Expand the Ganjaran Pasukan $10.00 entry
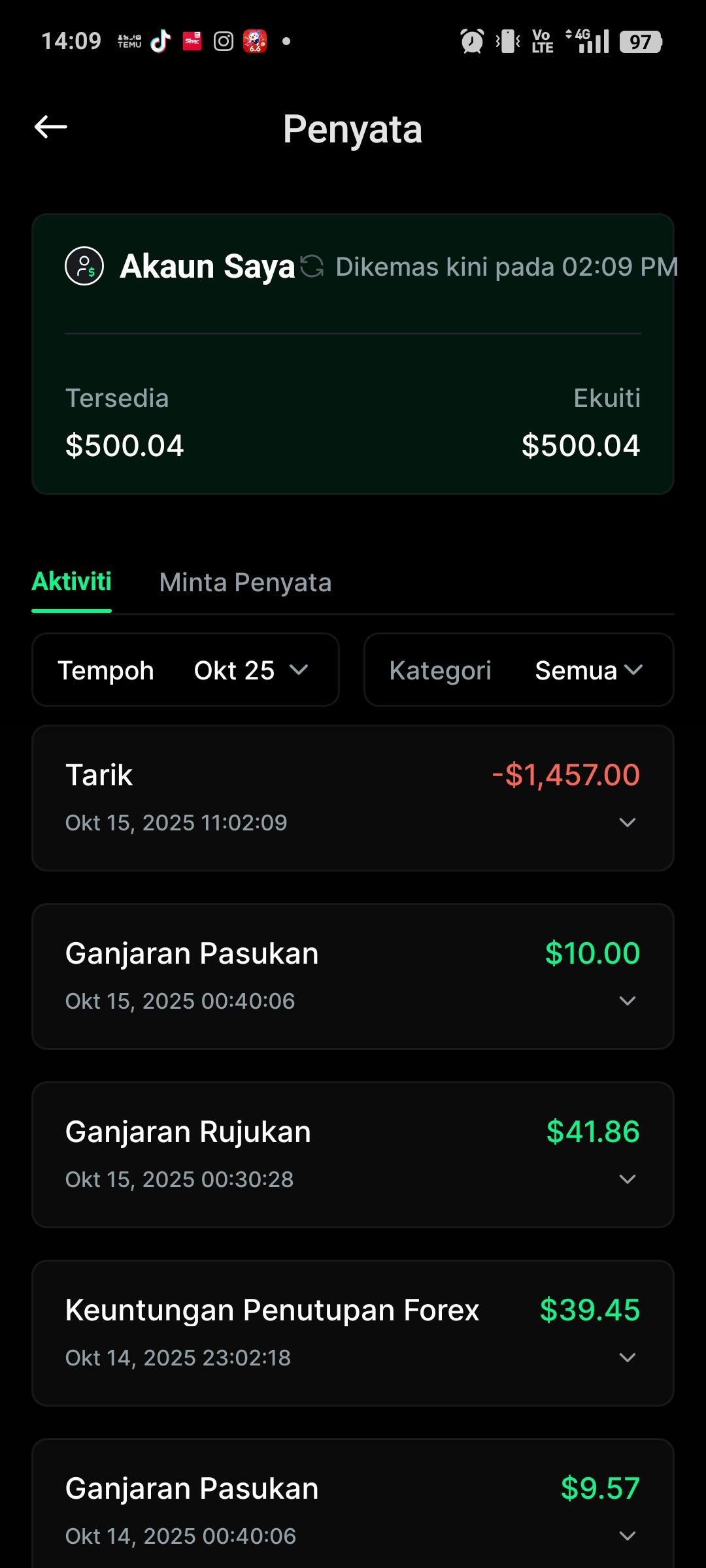 click(627, 1001)
